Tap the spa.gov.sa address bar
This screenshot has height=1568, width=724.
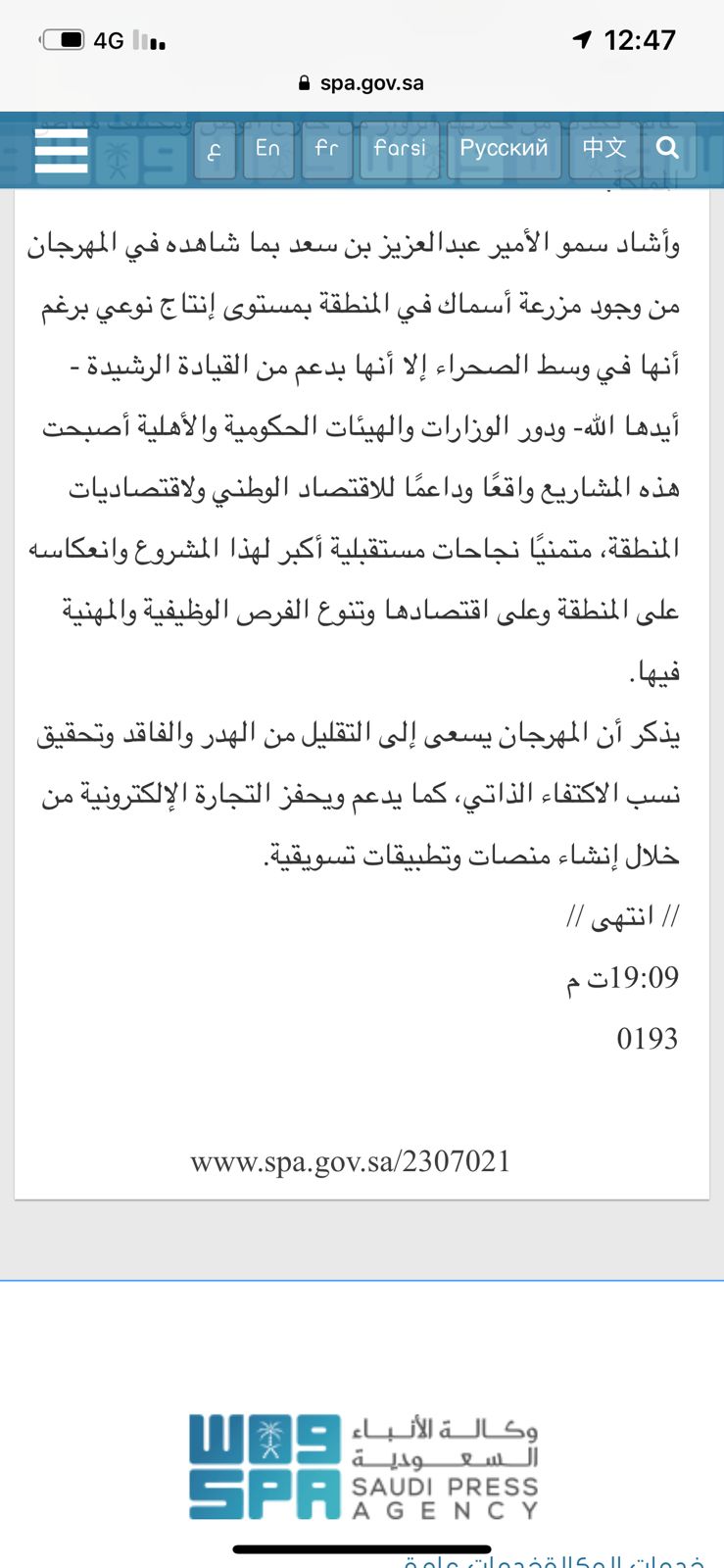pos(362,83)
